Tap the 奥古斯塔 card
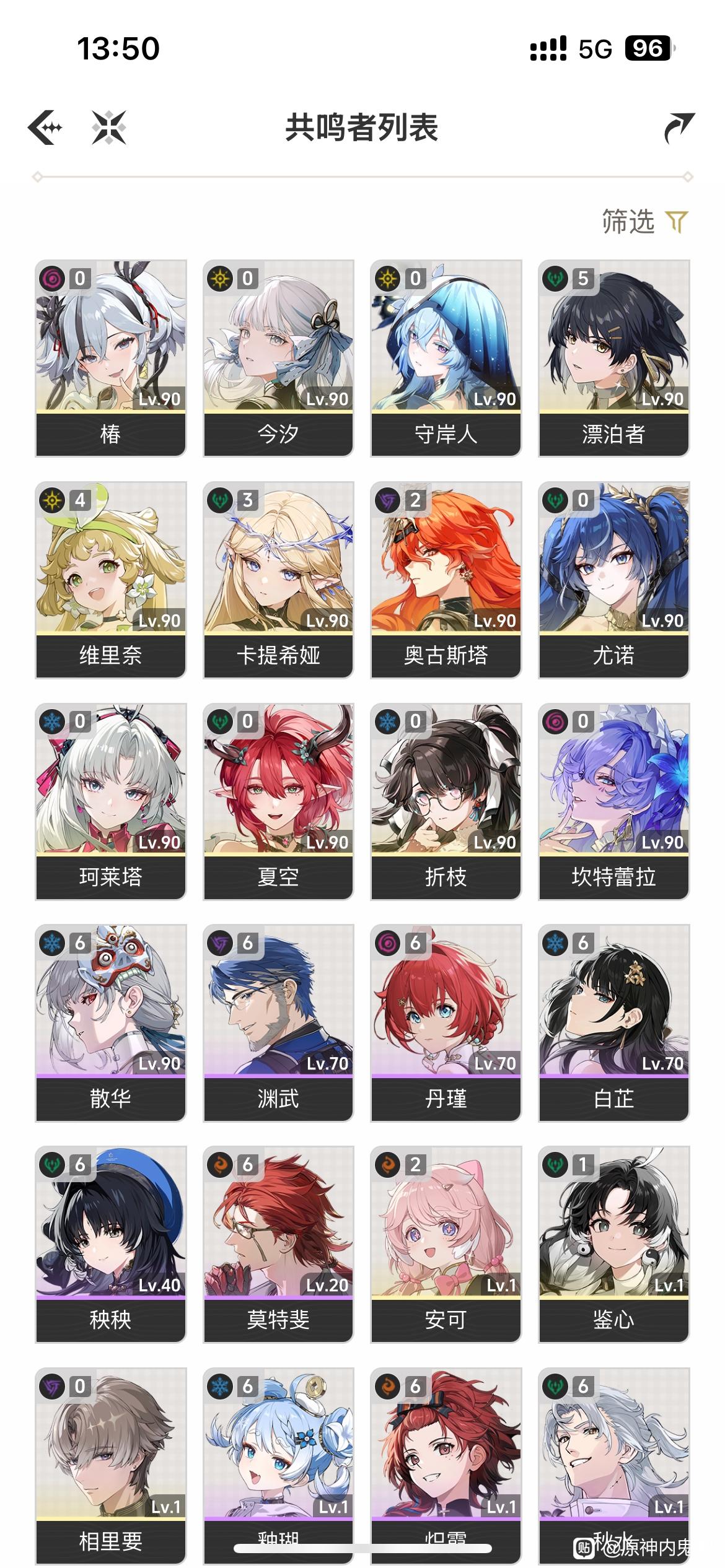Viewport: 725px width, 1568px height. pyautogui.click(x=446, y=580)
